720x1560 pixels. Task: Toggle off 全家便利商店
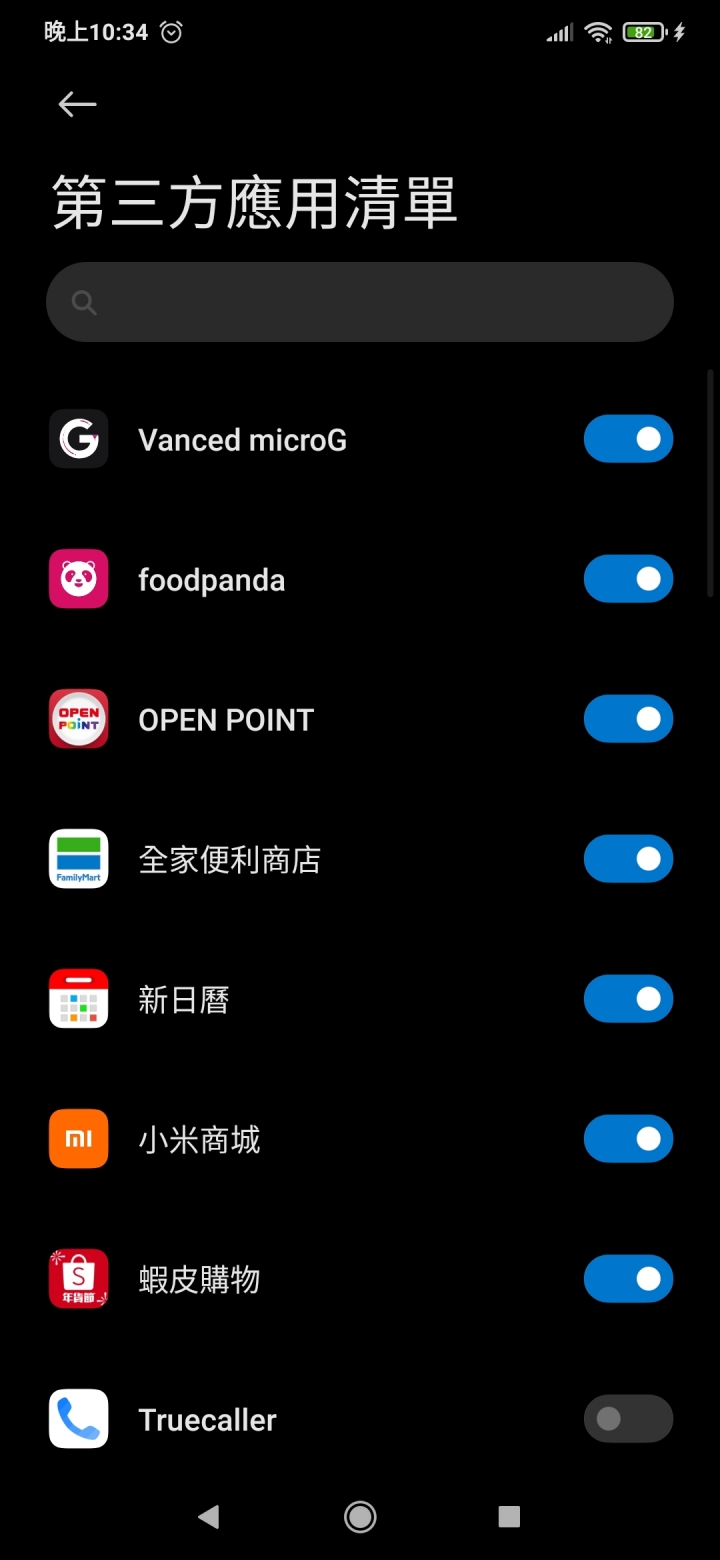(628, 859)
